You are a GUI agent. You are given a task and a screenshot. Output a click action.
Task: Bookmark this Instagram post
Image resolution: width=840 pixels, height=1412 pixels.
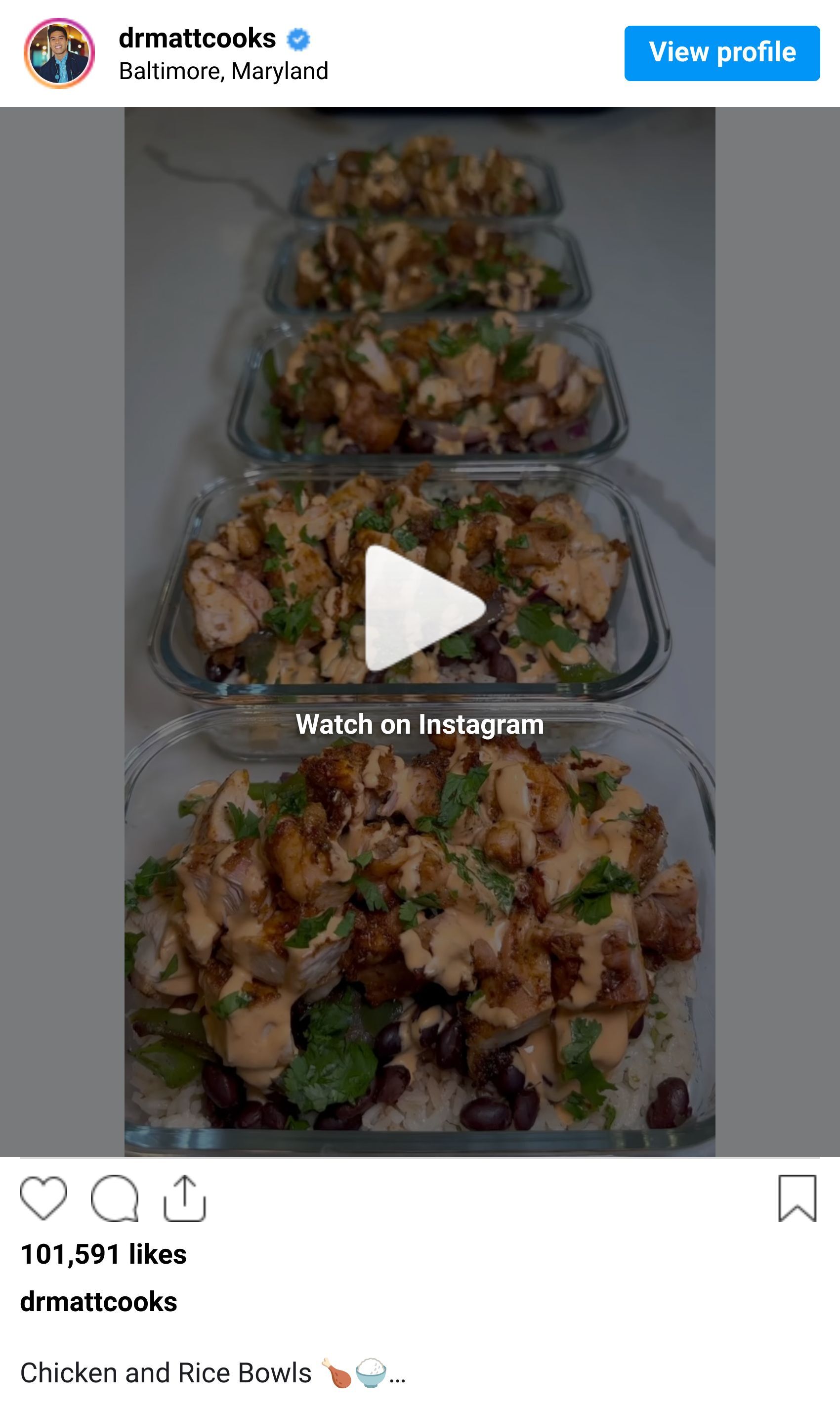[797, 1197]
